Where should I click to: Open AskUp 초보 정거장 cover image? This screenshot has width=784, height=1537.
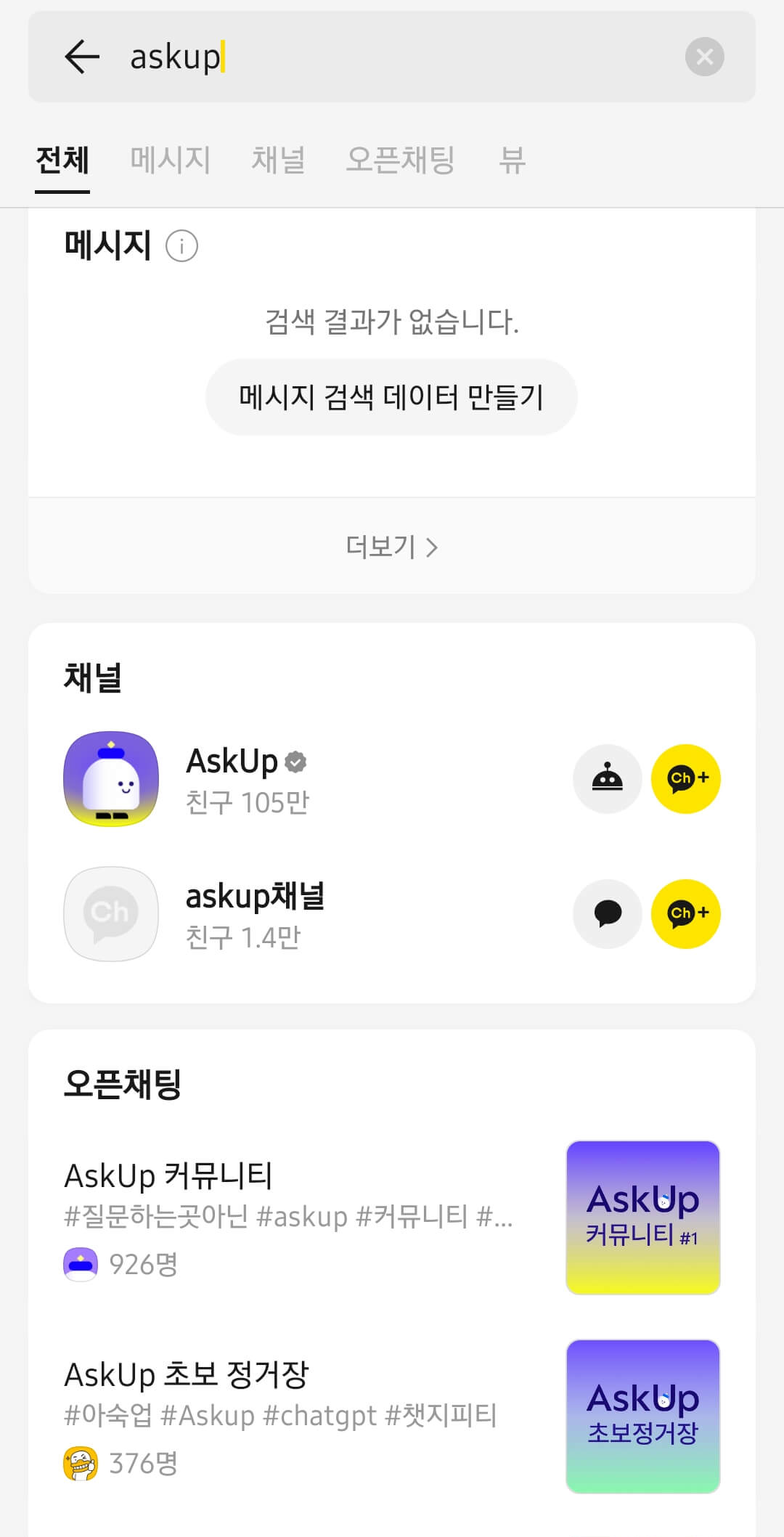pos(642,1413)
